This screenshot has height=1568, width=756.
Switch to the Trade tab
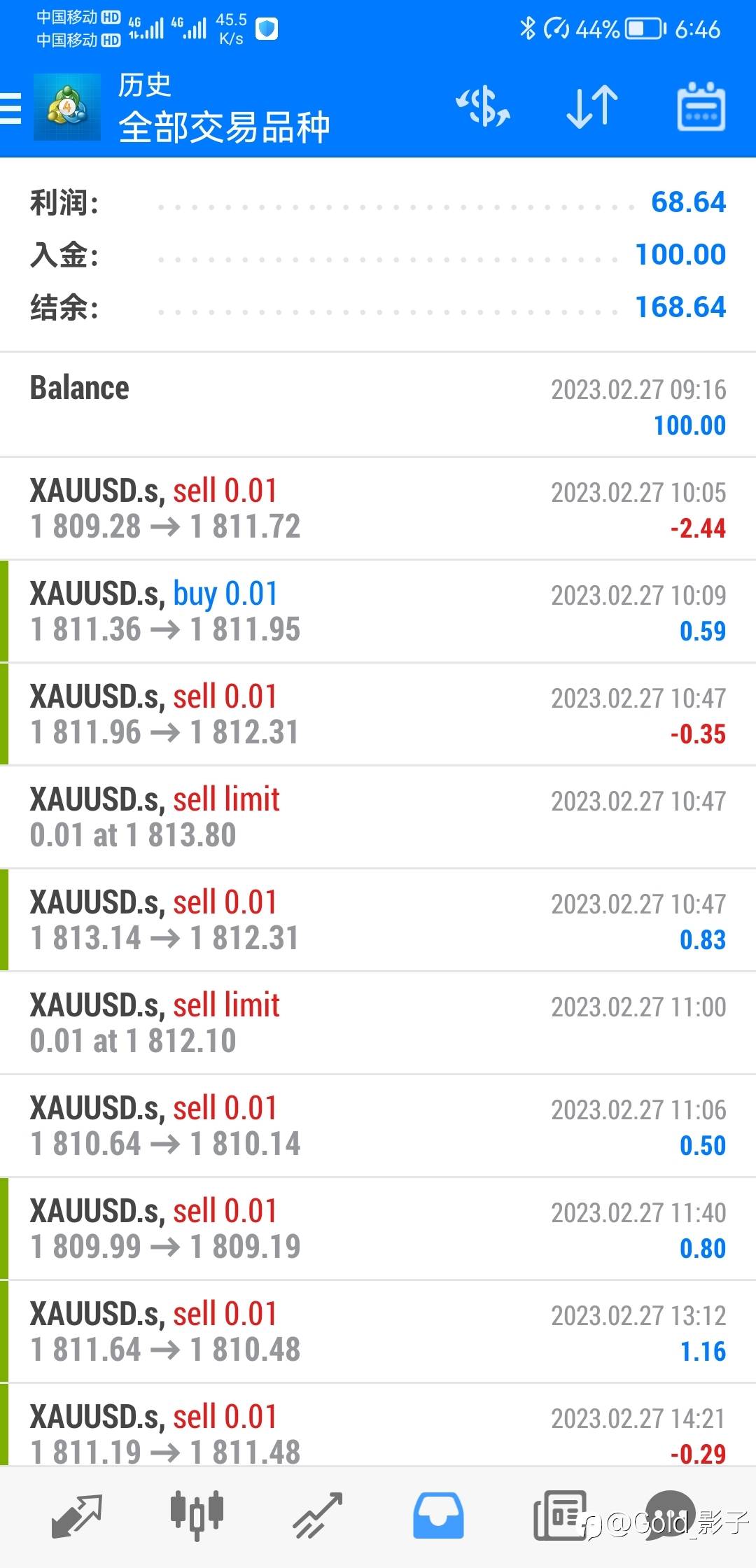pyautogui.click(x=317, y=1515)
